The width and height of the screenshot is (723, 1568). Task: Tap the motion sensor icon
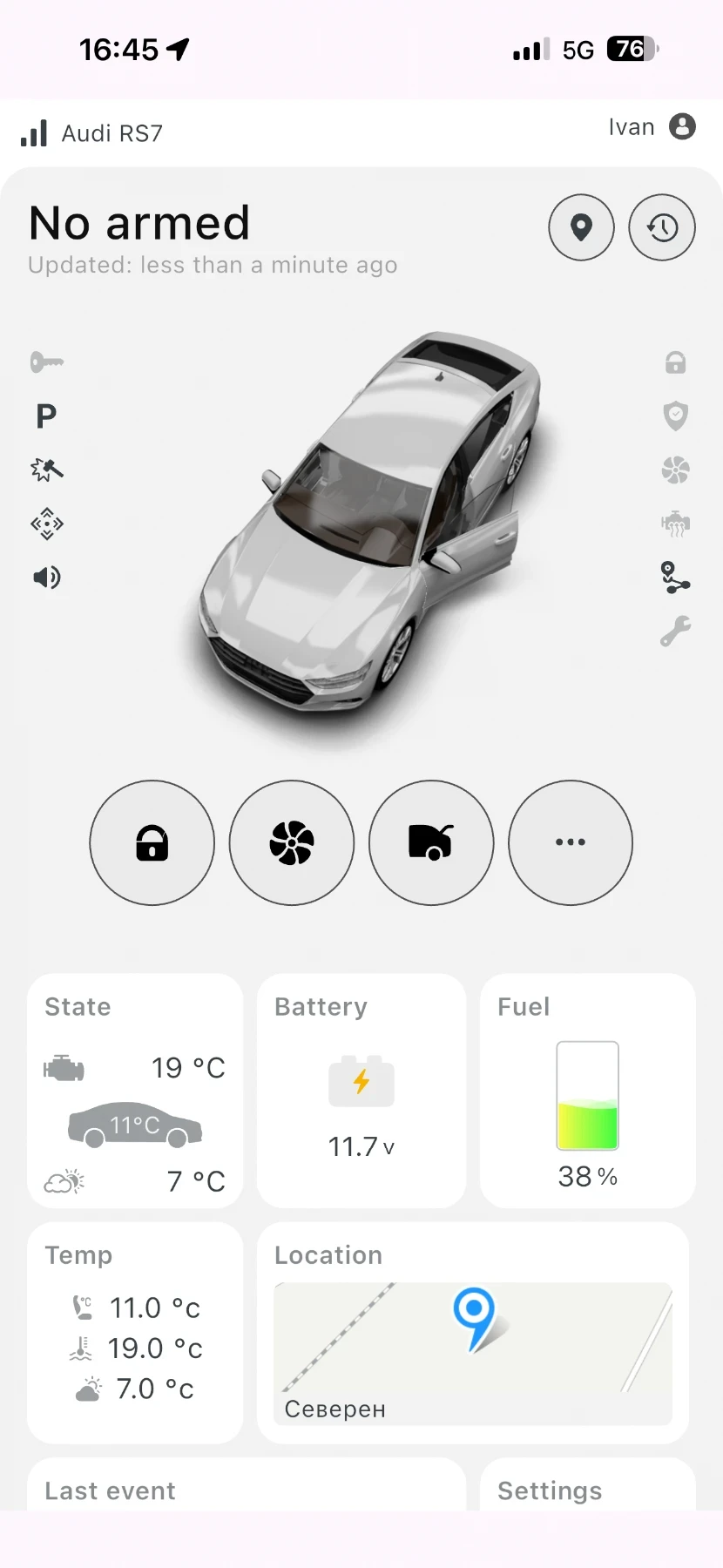[x=46, y=524]
